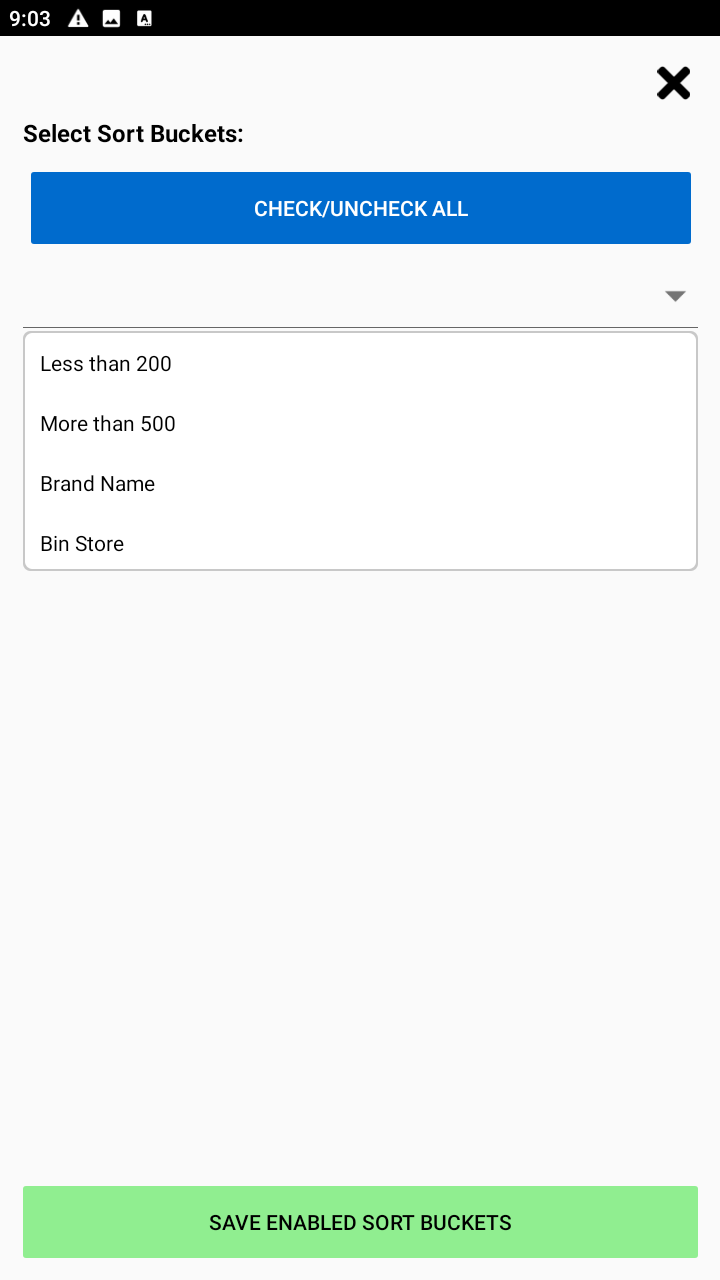
Task: Select the Less than 200 option
Action: 106,364
